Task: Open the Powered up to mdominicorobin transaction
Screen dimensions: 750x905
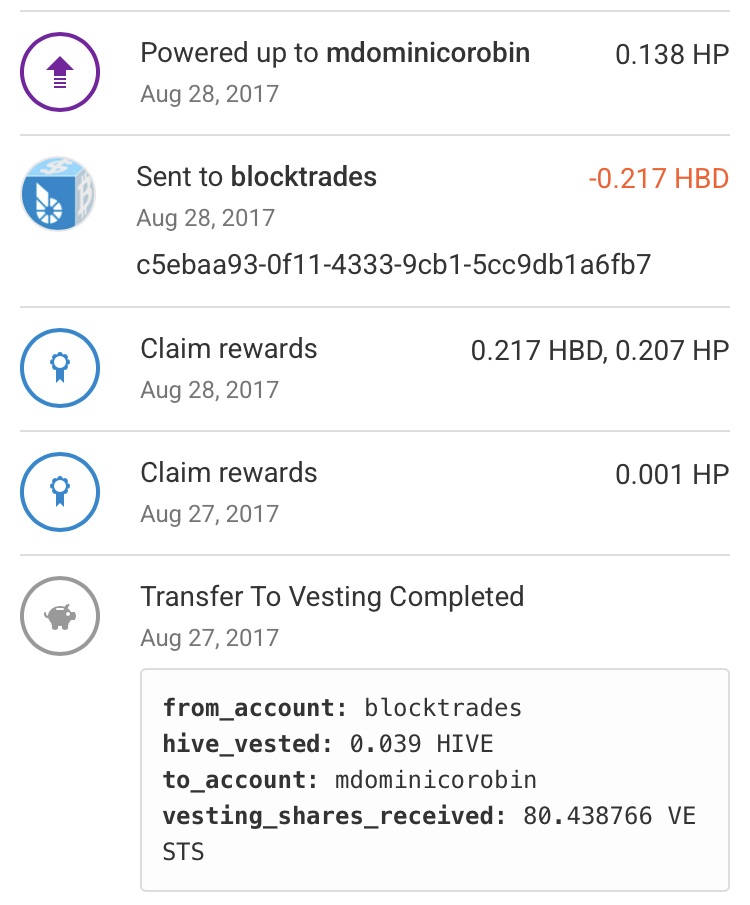Action: point(335,54)
